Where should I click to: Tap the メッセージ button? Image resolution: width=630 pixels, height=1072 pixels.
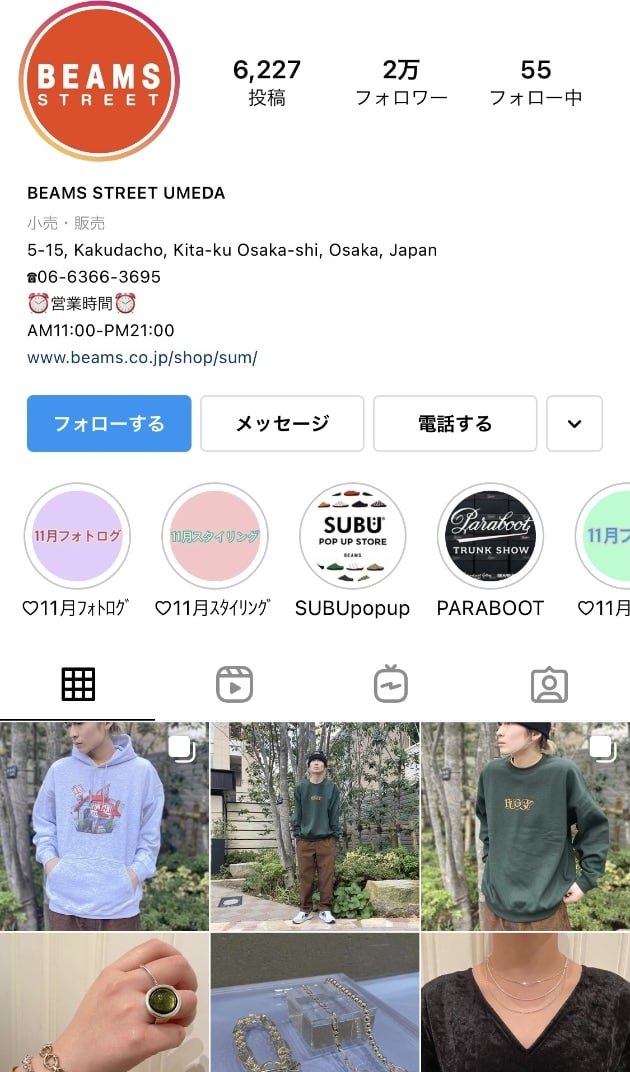pyautogui.click(x=282, y=423)
